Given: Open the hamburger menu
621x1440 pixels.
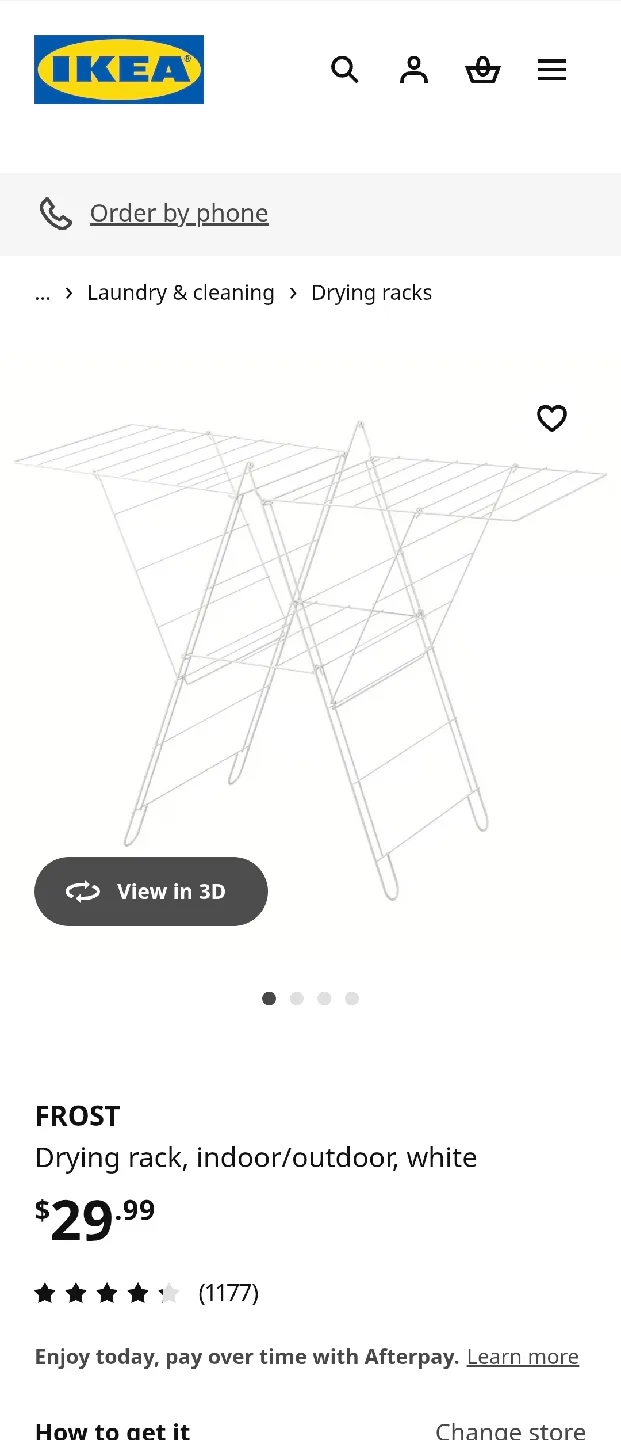Looking at the screenshot, I should (x=552, y=70).
